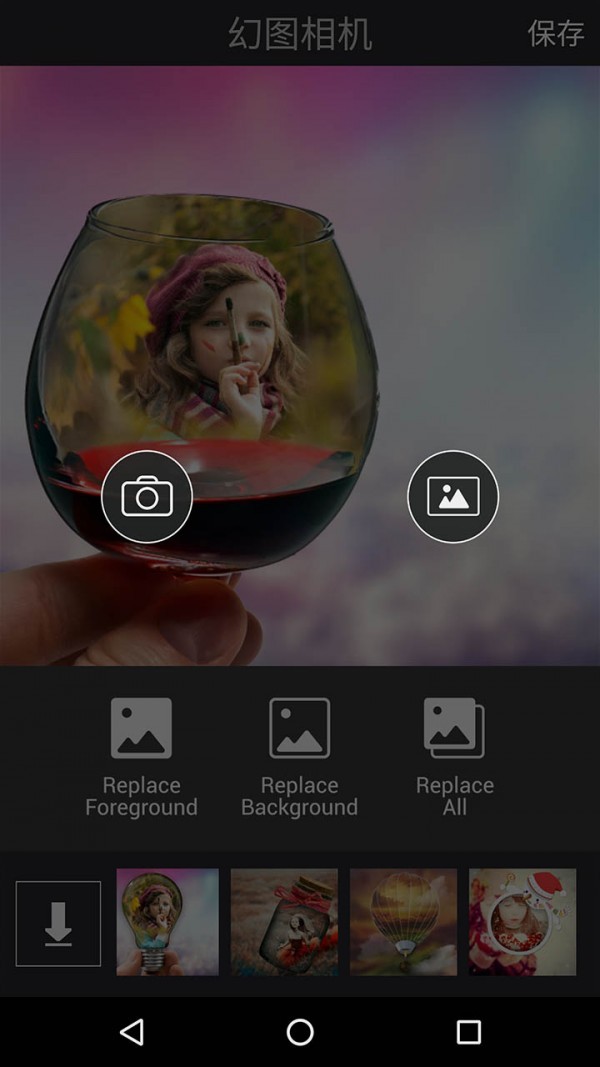
Task: Select Replace Foreground option
Action: click(x=141, y=756)
